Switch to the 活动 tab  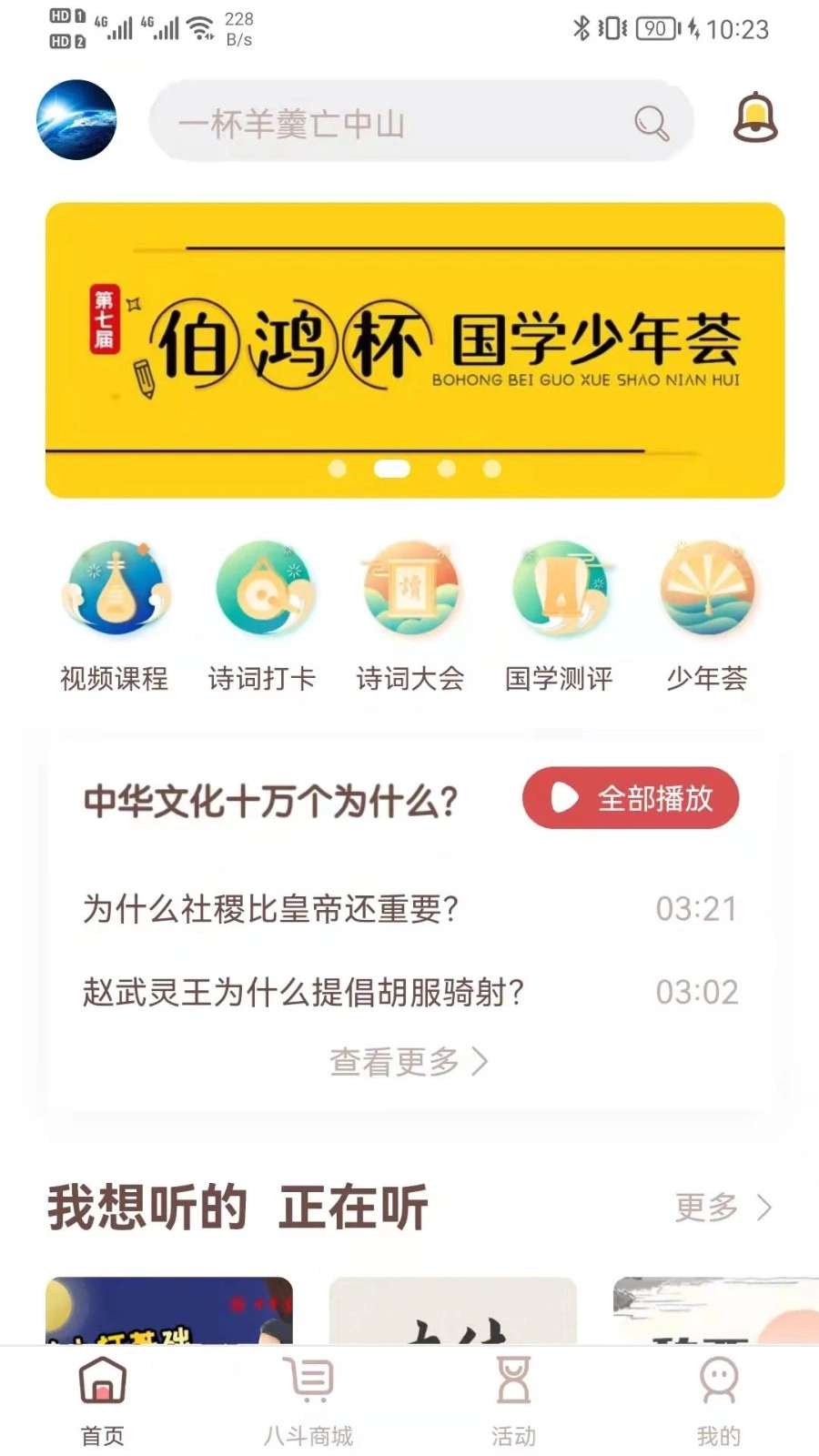pos(513,1401)
